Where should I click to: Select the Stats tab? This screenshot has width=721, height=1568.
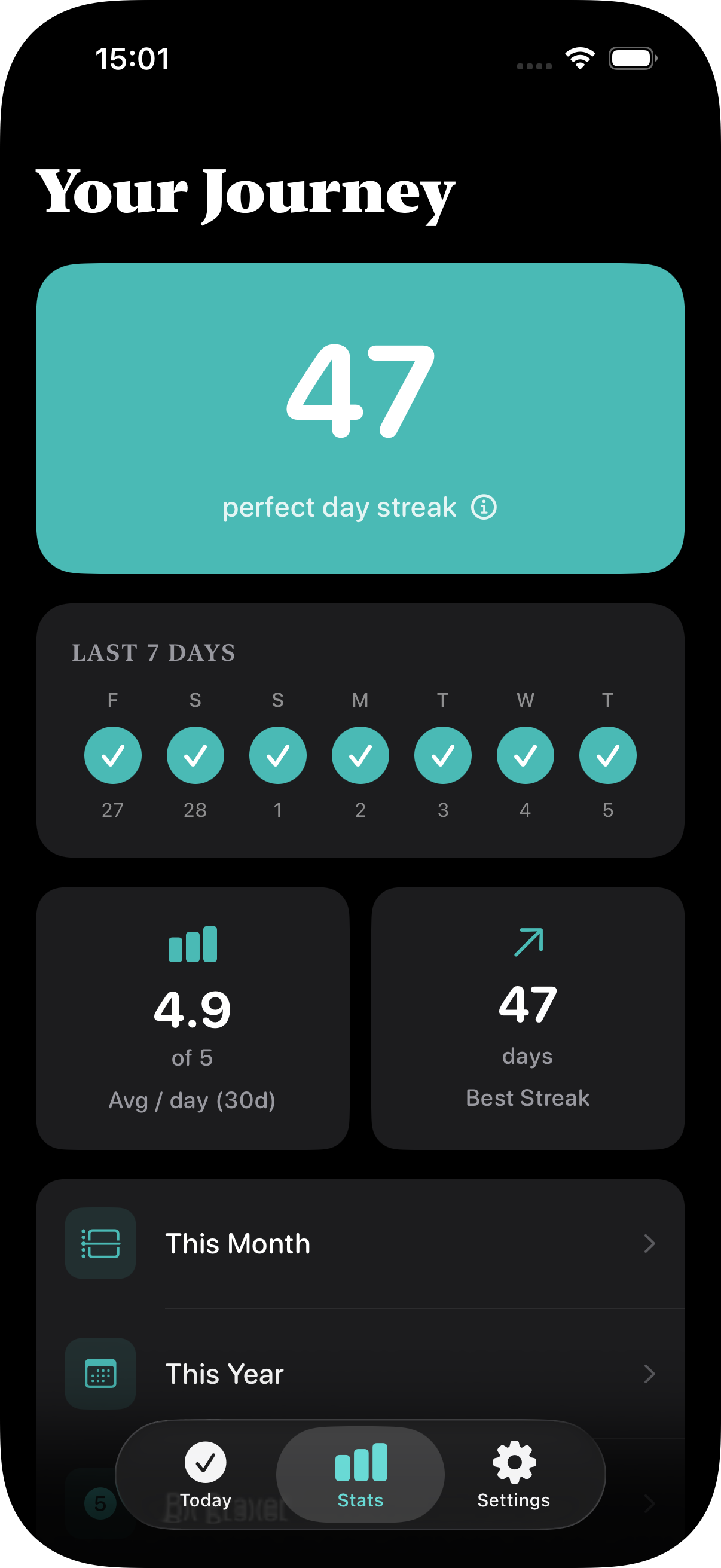[x=360, y=1474]
